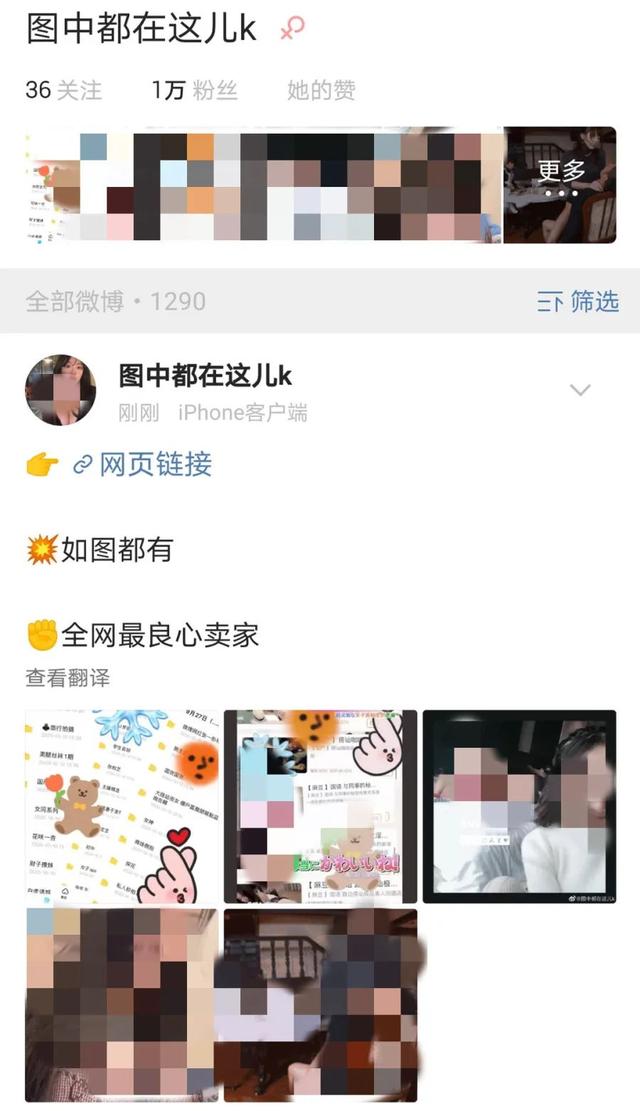
Task: View the 1万 粉丝 followers list
Action: (x=194, y=90)
